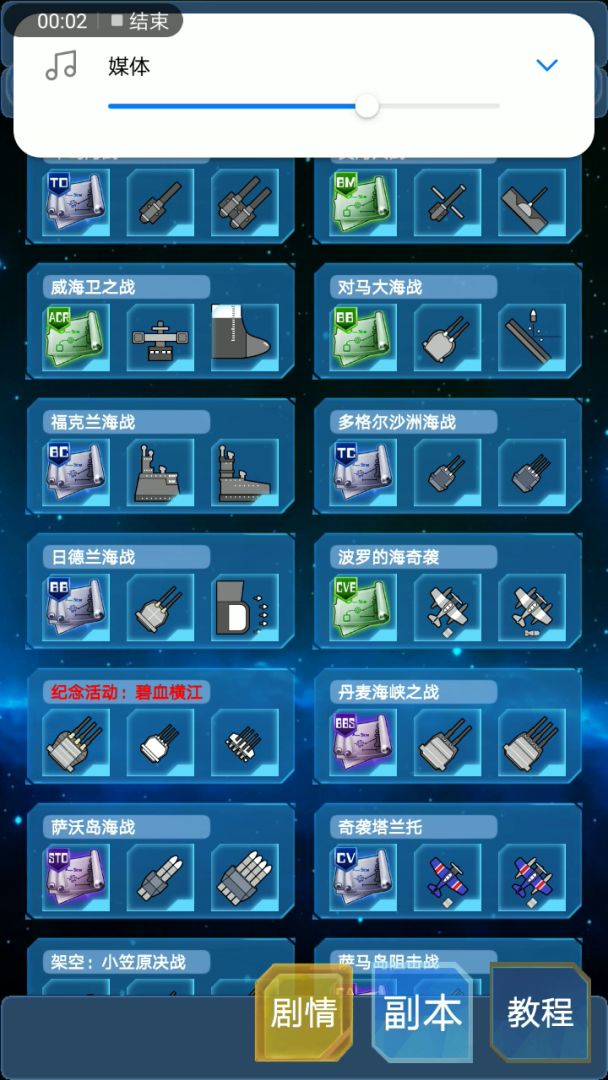Expand the media volume panel chevron

coord(546,66)
